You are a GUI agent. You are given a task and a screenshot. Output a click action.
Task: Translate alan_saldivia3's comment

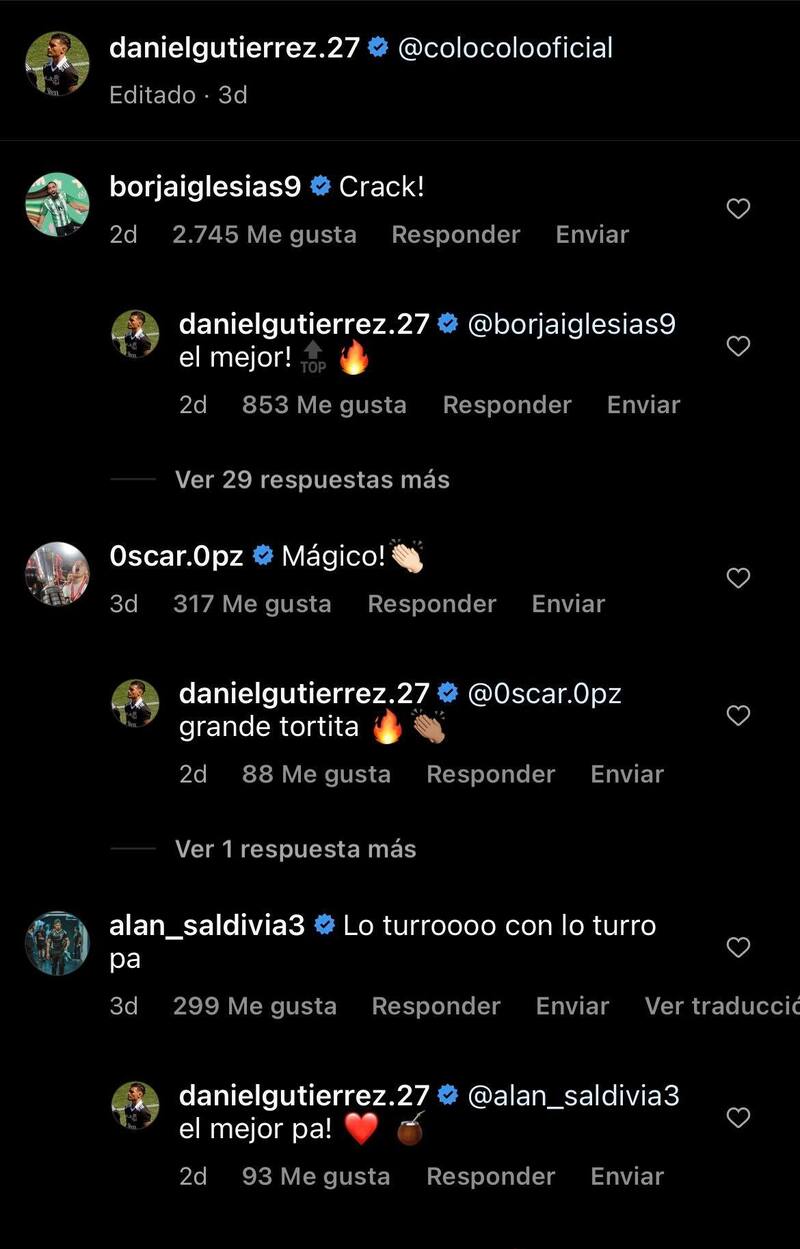tap(722, 1006)
